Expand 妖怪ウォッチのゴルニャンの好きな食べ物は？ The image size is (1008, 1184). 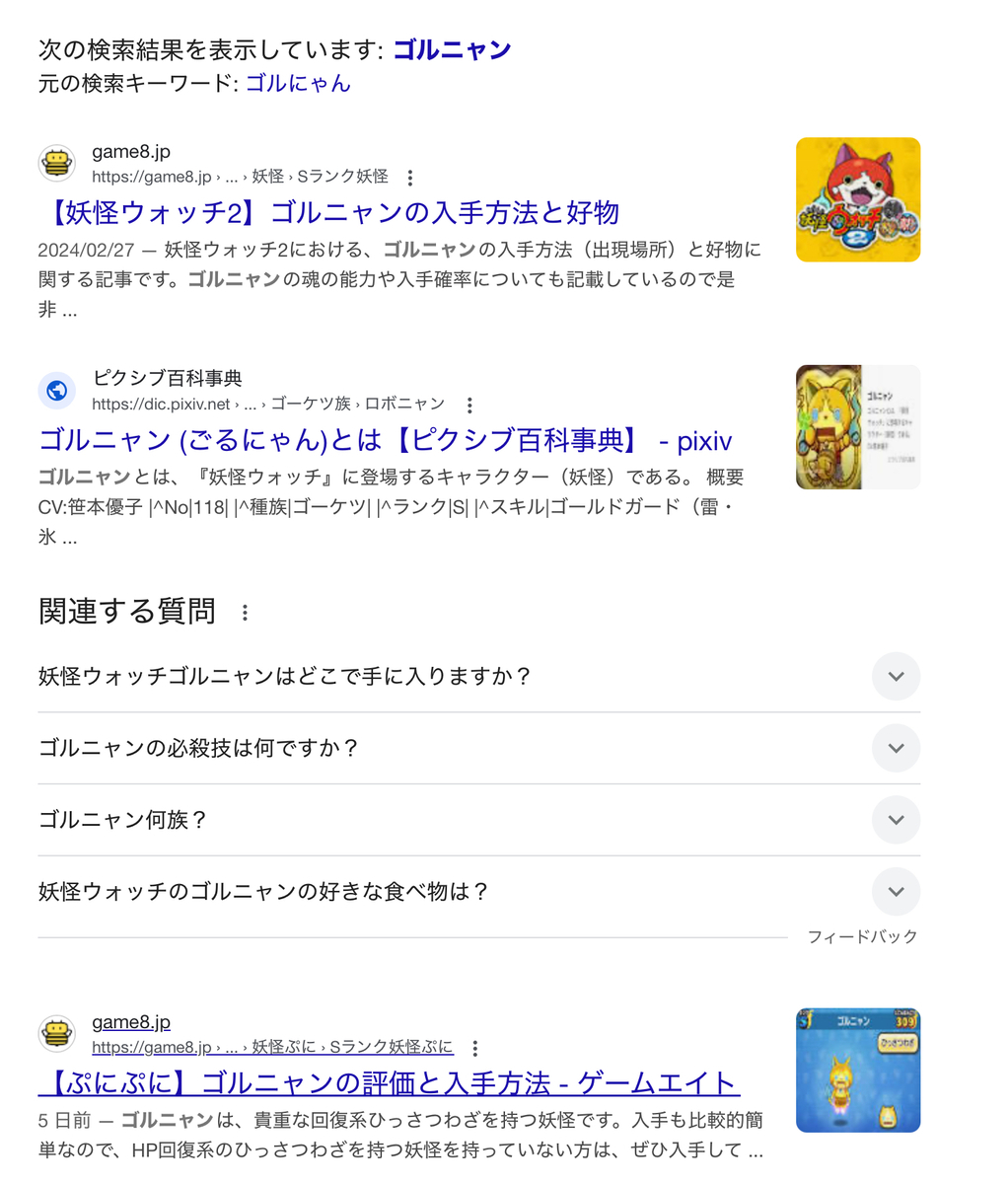(479, 892)
